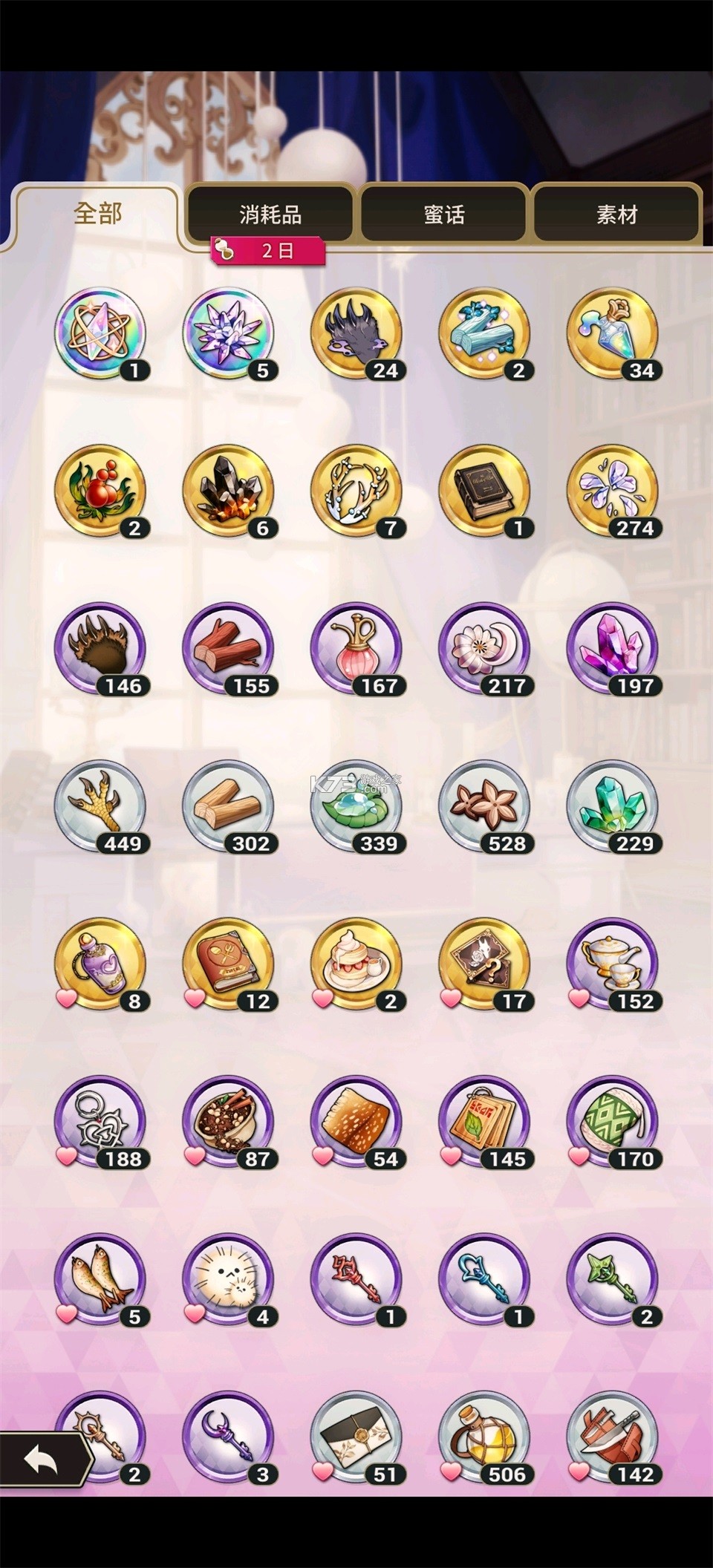Screen dimensions: 713x1568
Task: Open the teapot set item with 152
Action: [613, 964]
